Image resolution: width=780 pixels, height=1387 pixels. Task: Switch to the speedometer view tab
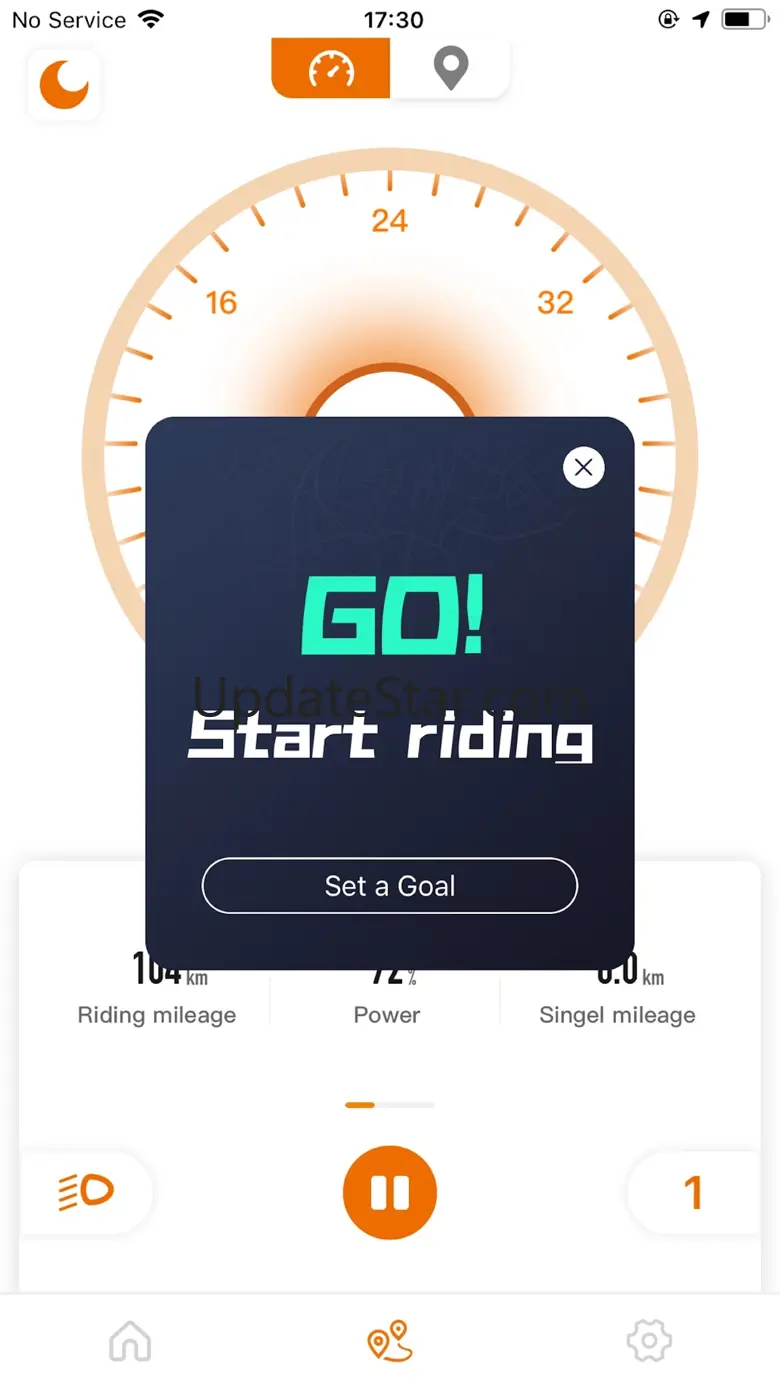331,69
